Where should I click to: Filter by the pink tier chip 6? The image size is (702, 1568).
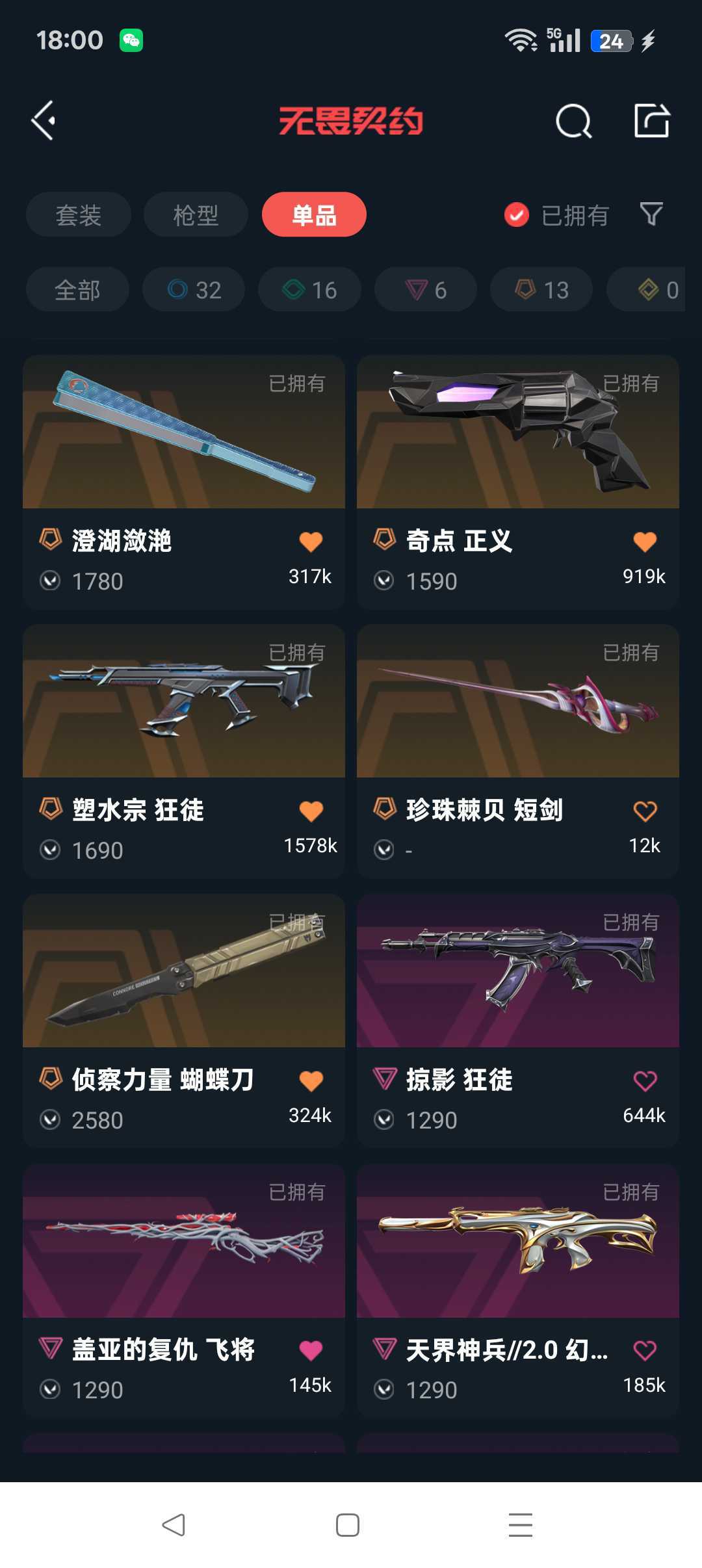pos(426,289)
